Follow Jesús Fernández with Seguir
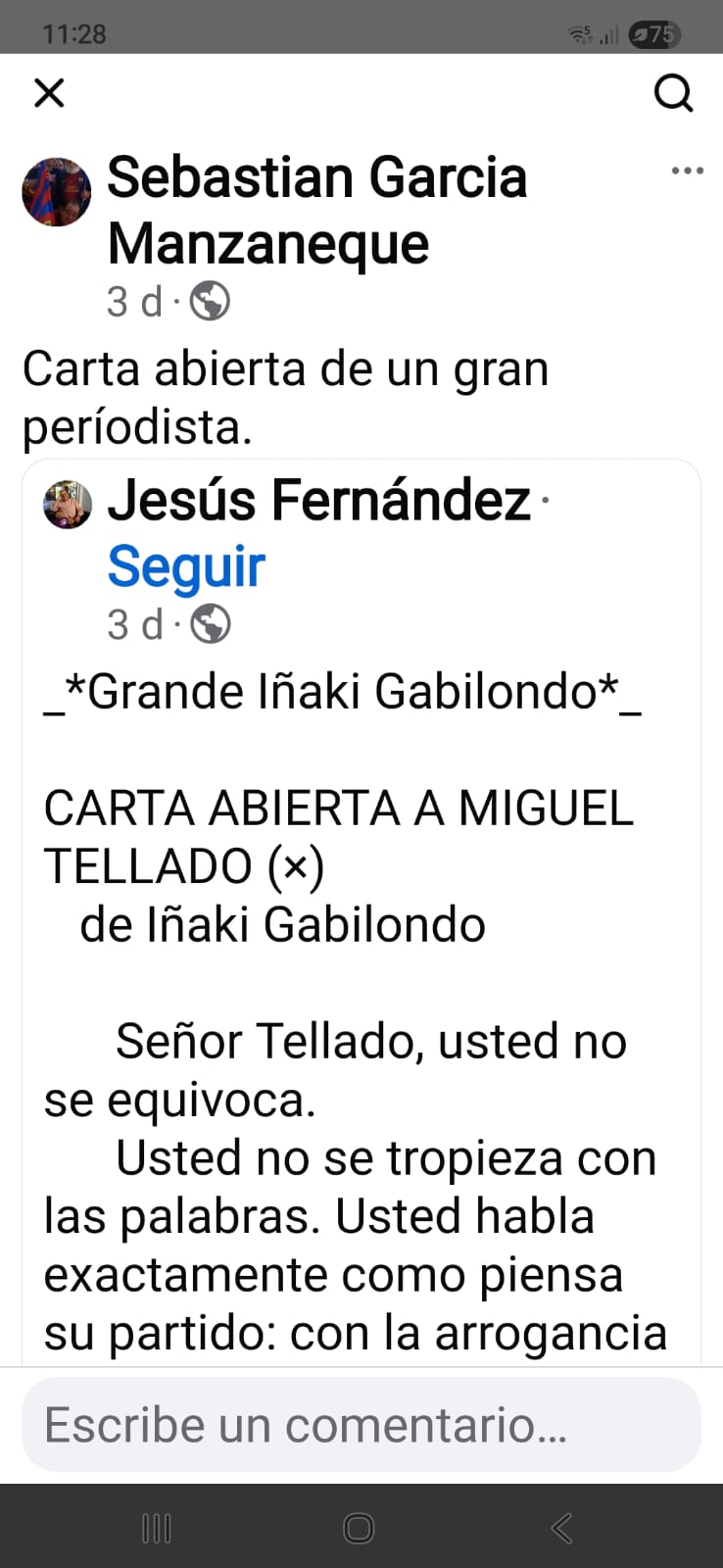Image resolution: width=723 pixels, height=1568 pixels. tap(186, 566)
